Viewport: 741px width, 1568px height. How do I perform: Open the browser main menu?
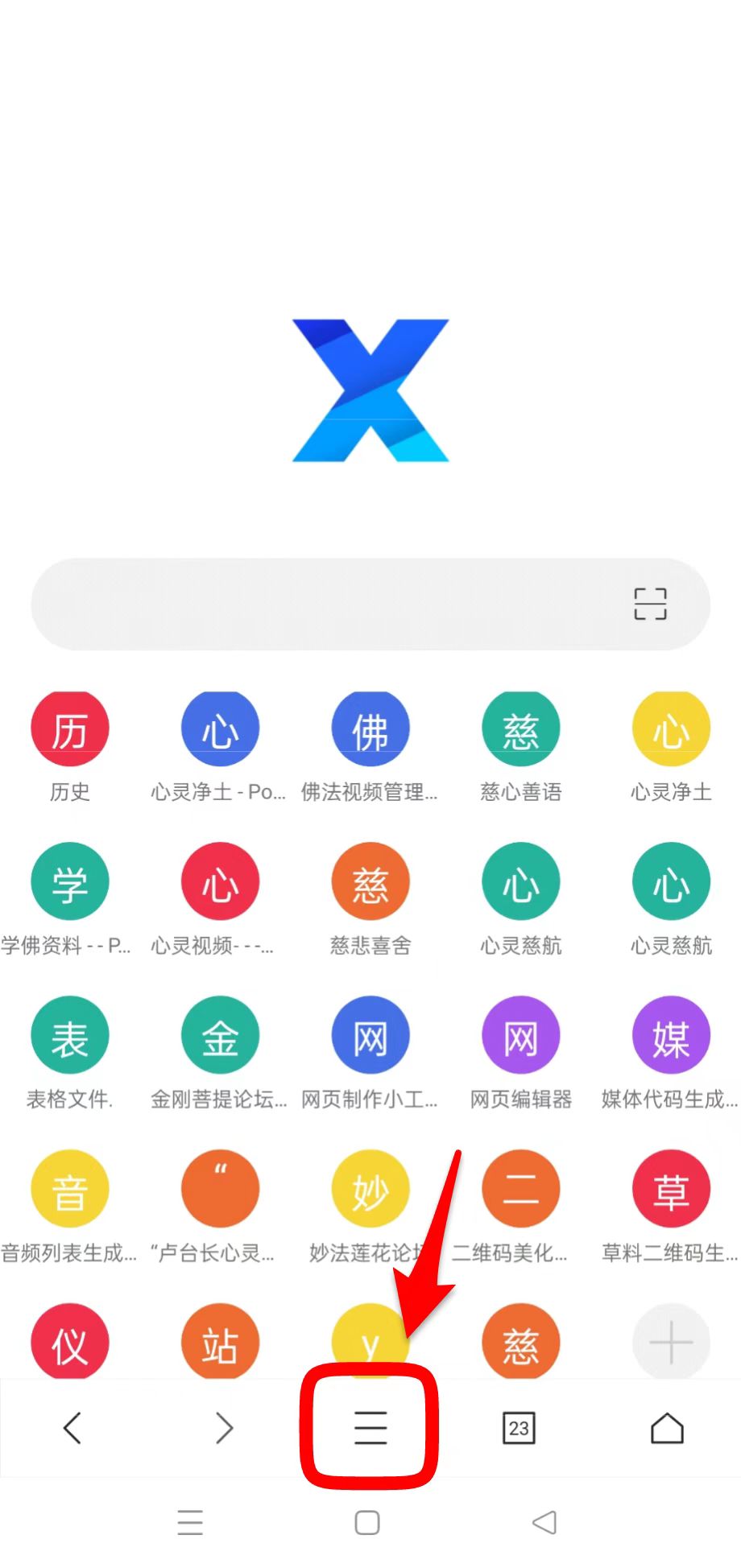[370, 1428]
